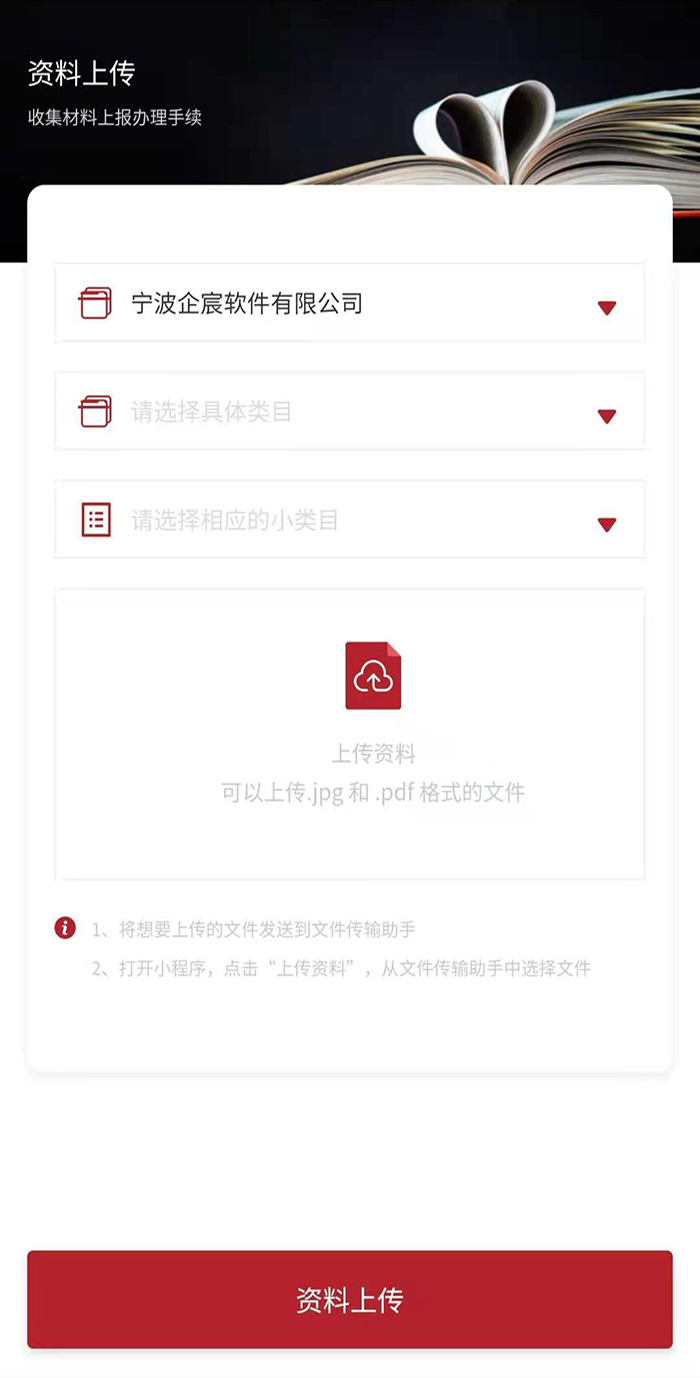This screenshot has height=1378, width=700.
Task: Submit with the red 资料上传 button
Action: tap(349, 1299)
